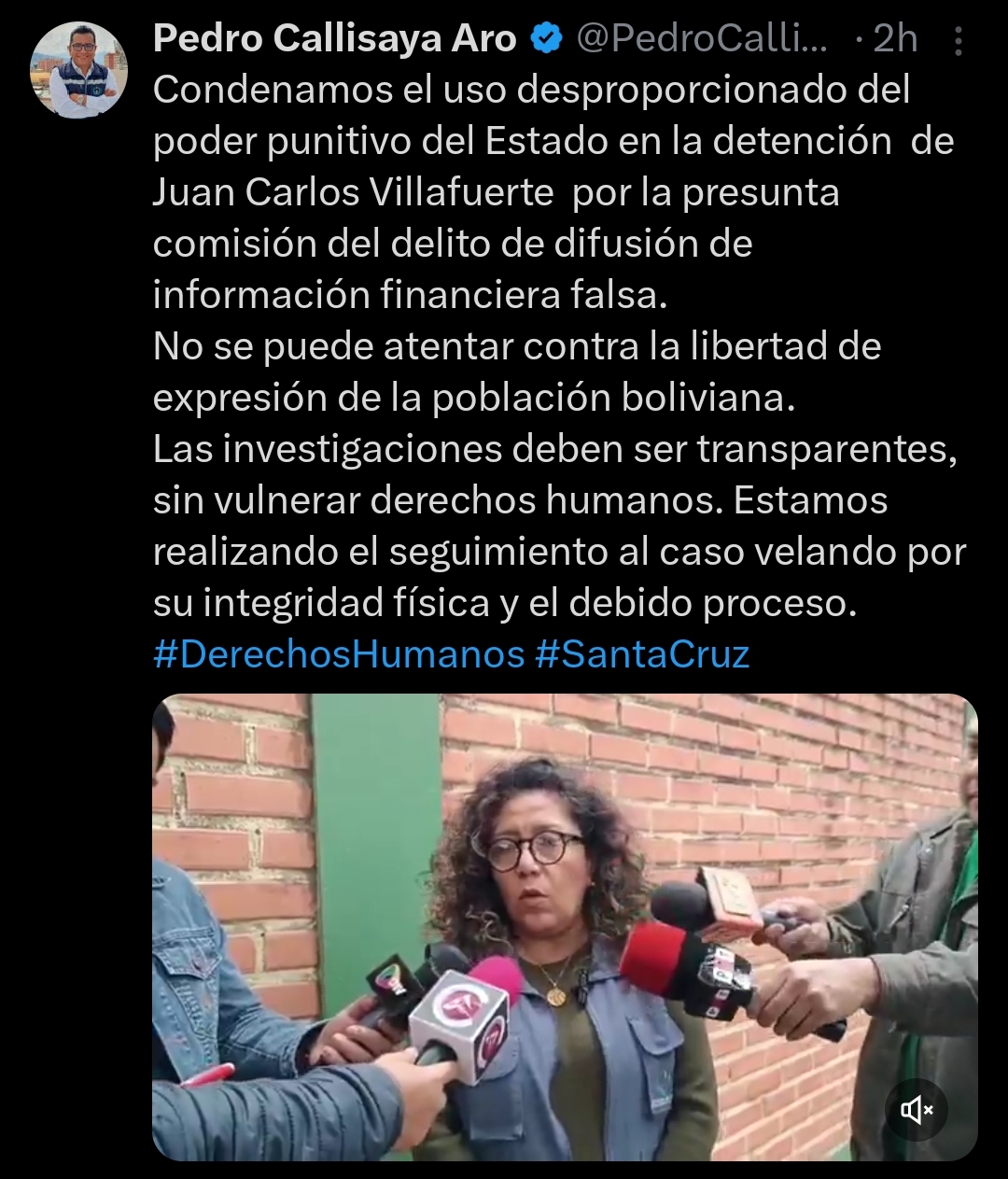Viewport: 1008px width, 1179px height.
Task: Open Pedro Callisaya Aro's profile picture
Action: coord(78,70)
